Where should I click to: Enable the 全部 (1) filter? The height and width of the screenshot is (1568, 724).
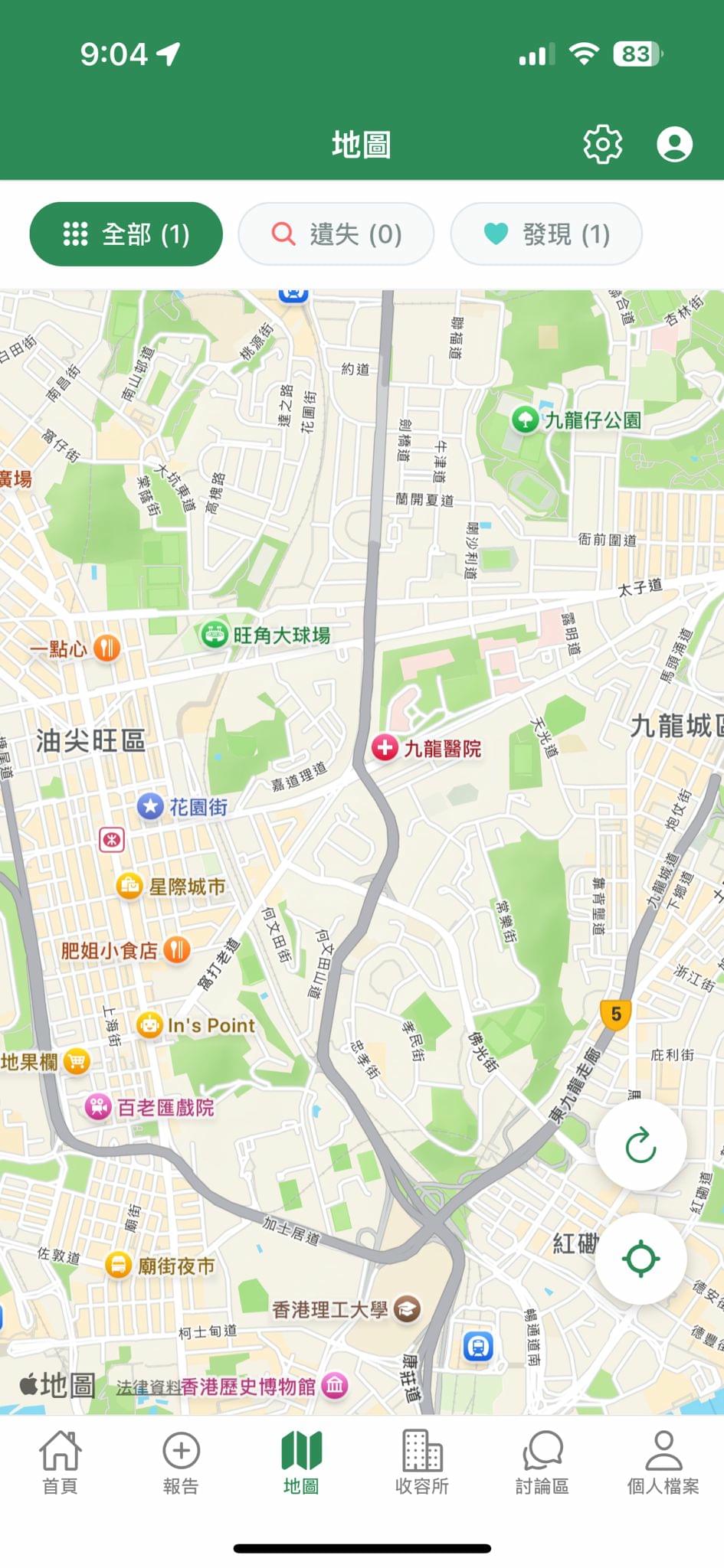pos(126,234)
